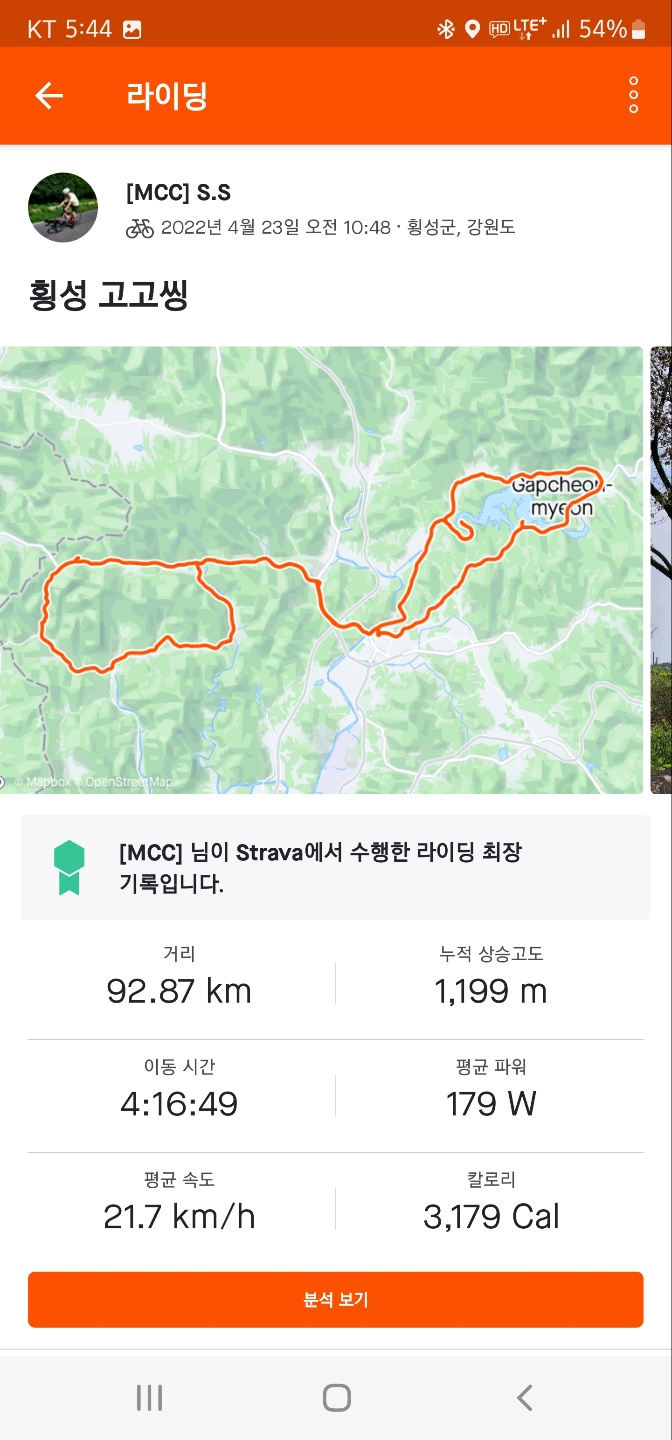Open the ride route map
The height and width of the screenshot is (1440, 672).
[321, 570]
